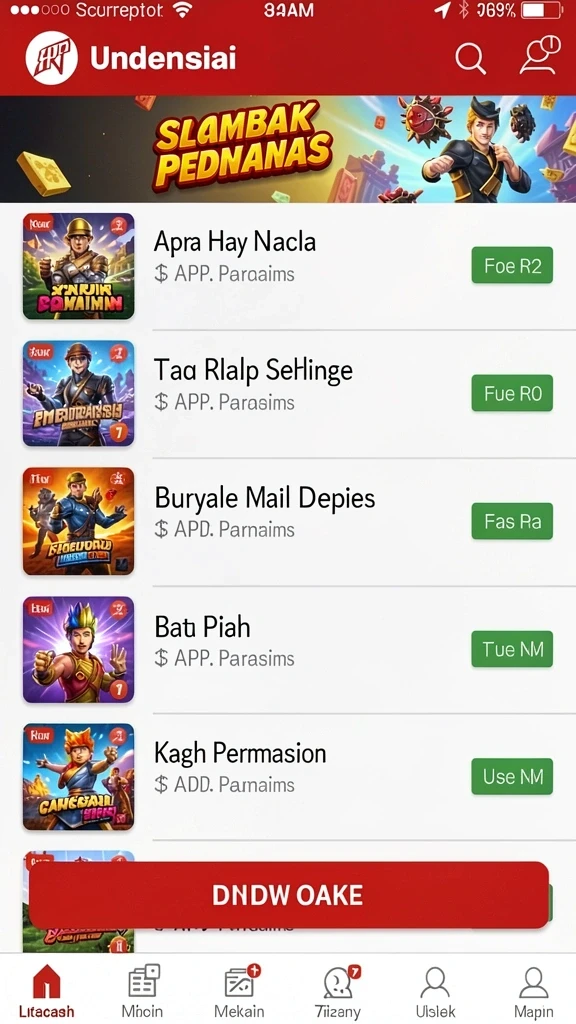Open the Kagh Permasion game row
The width and height of the screenshot is (576, 1024).
288,776
